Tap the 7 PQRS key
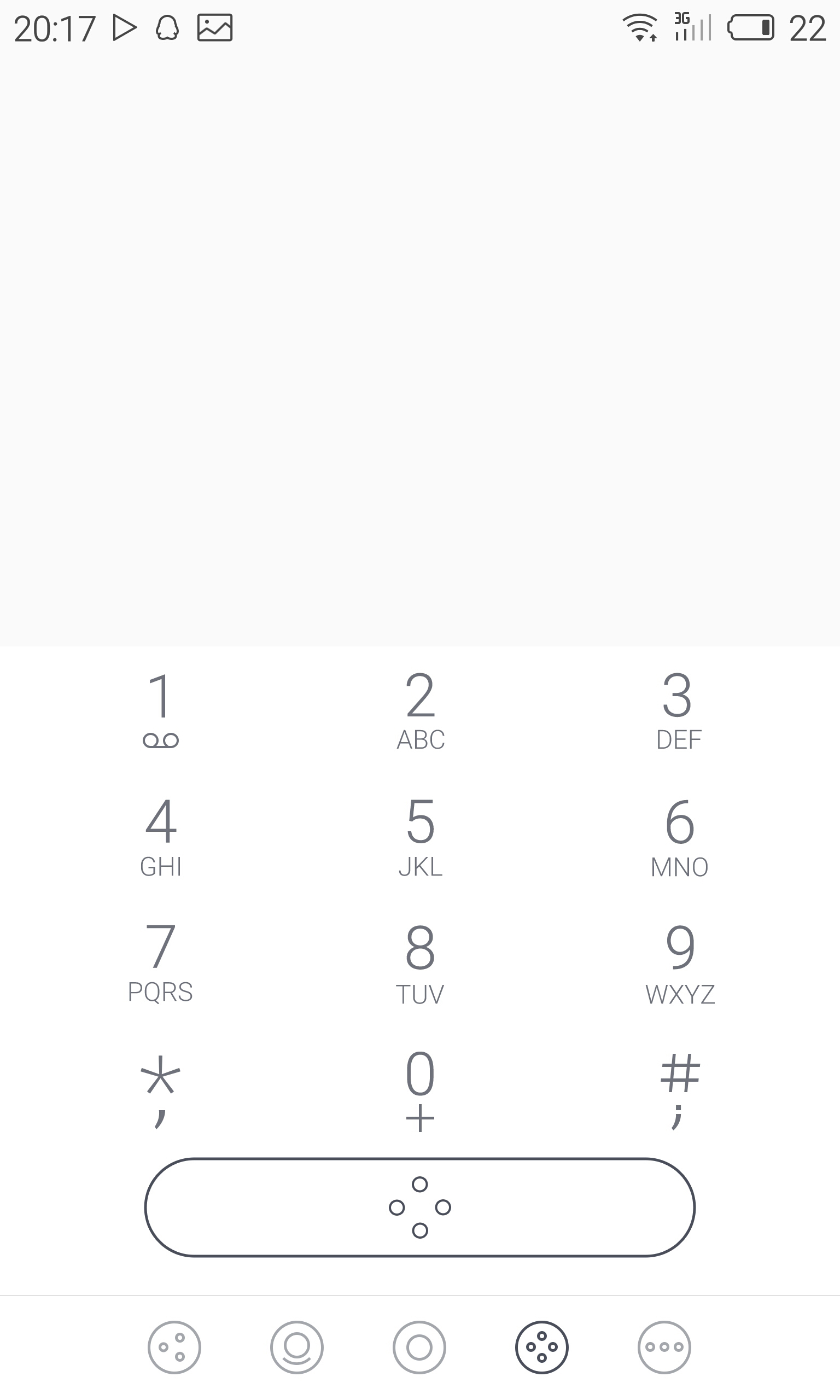 [161, 962]
